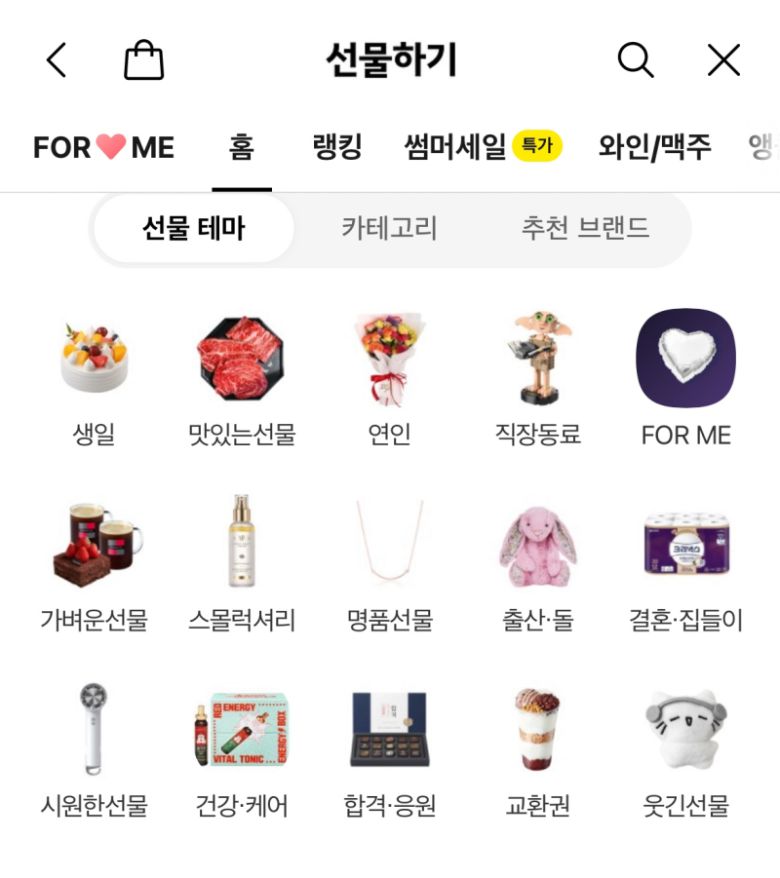View the 결혼·집들이 gift theme
The image size is (780, 878).
point(685,565)
